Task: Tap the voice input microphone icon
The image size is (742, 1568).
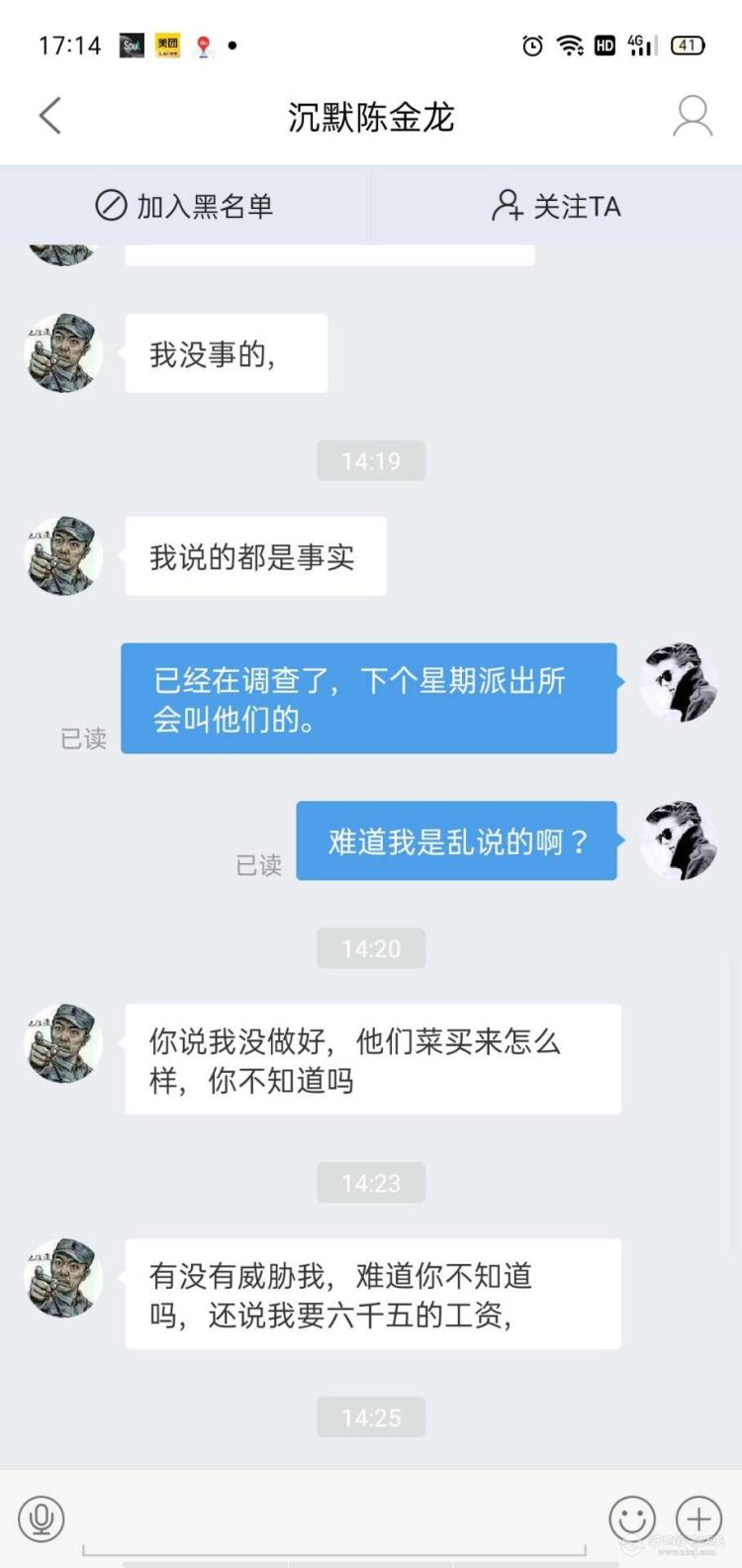Action: coord(42,1518)
